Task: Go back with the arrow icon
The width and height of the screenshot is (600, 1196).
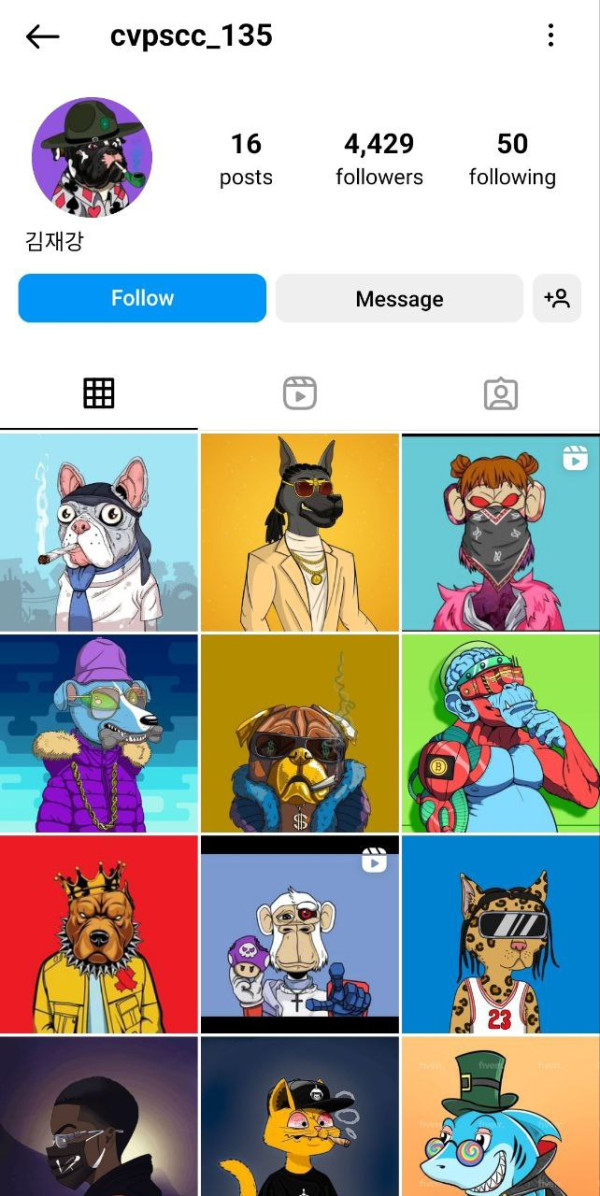Action: click(x=42, y=37)
